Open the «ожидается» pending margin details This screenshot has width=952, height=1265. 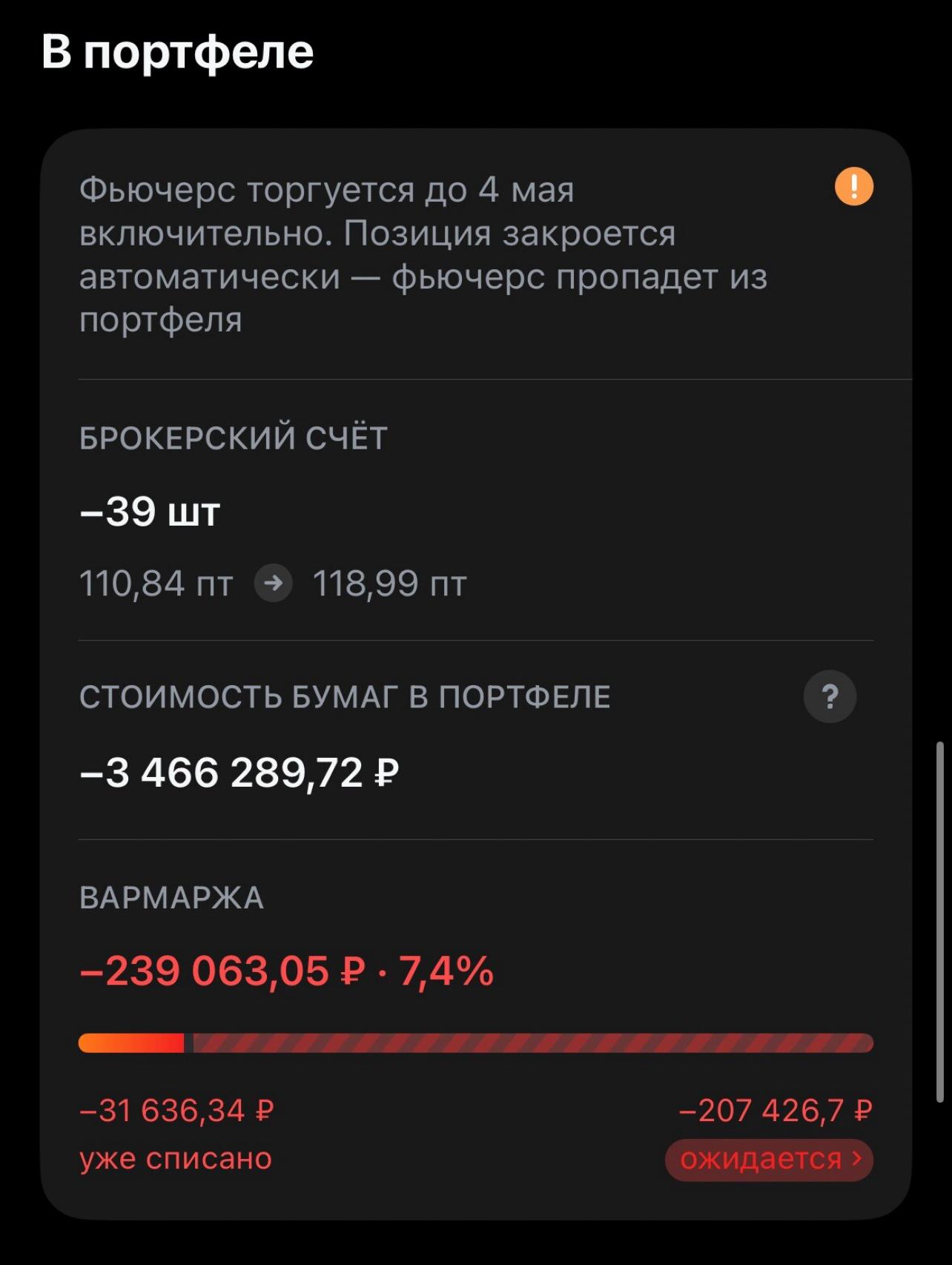coord(770,1159)
